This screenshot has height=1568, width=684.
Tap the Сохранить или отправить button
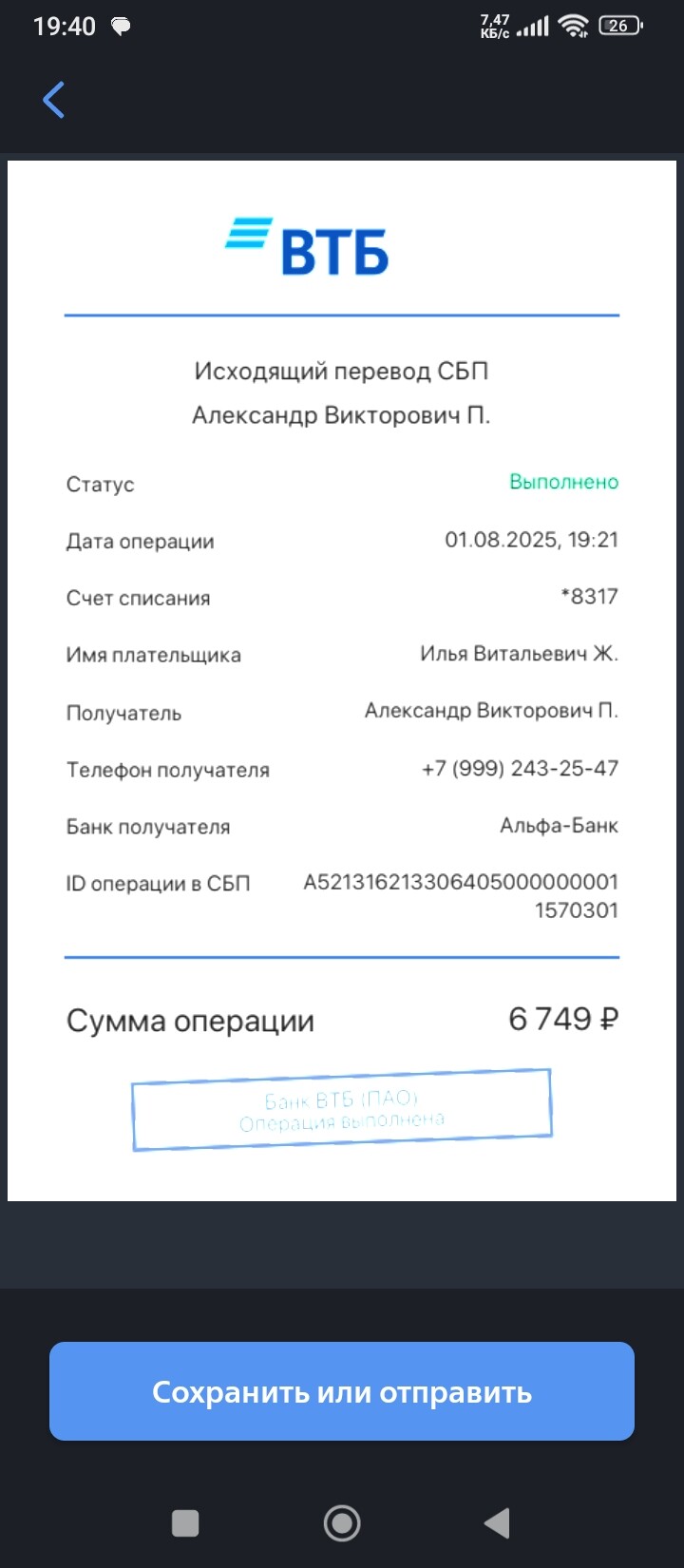[342, 1391]
